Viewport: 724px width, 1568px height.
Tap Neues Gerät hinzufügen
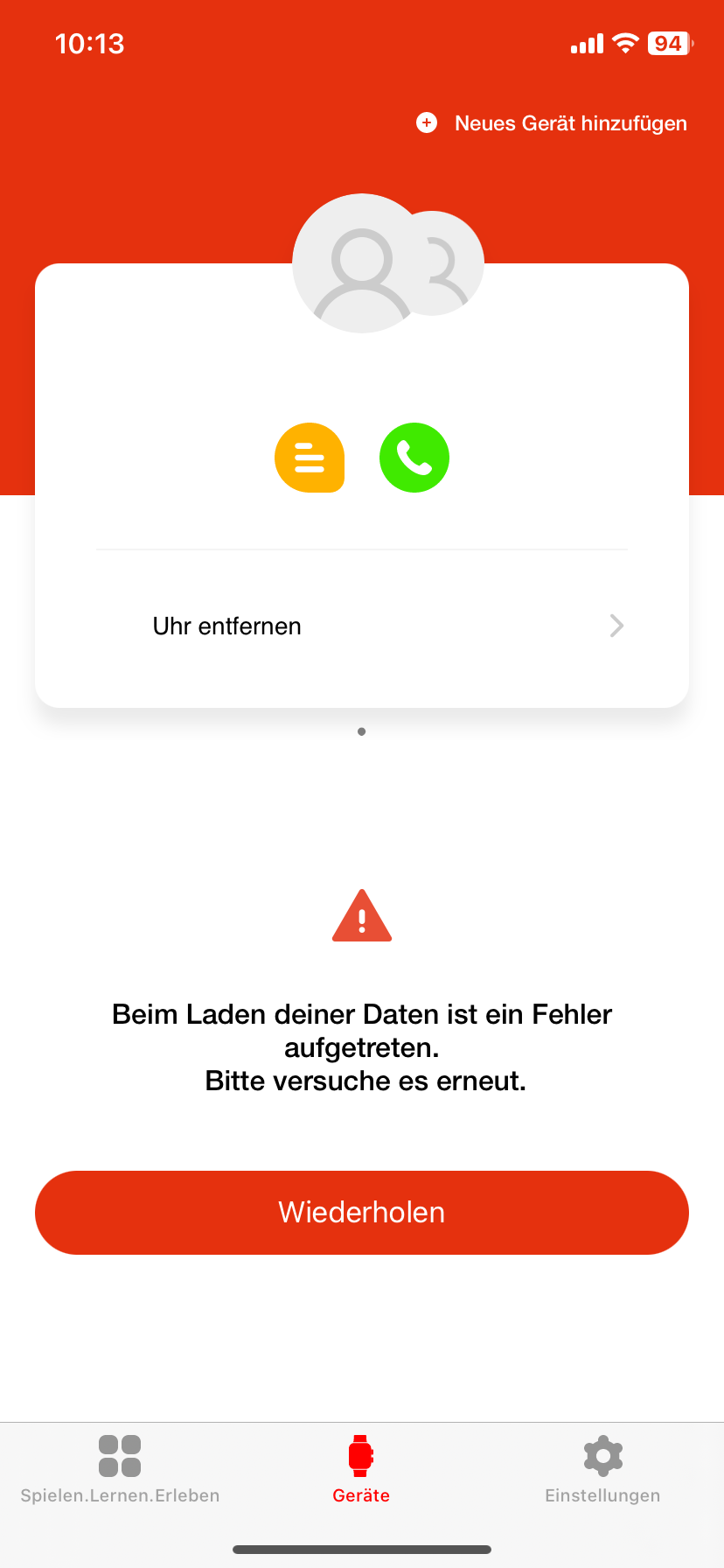point(552,123)
